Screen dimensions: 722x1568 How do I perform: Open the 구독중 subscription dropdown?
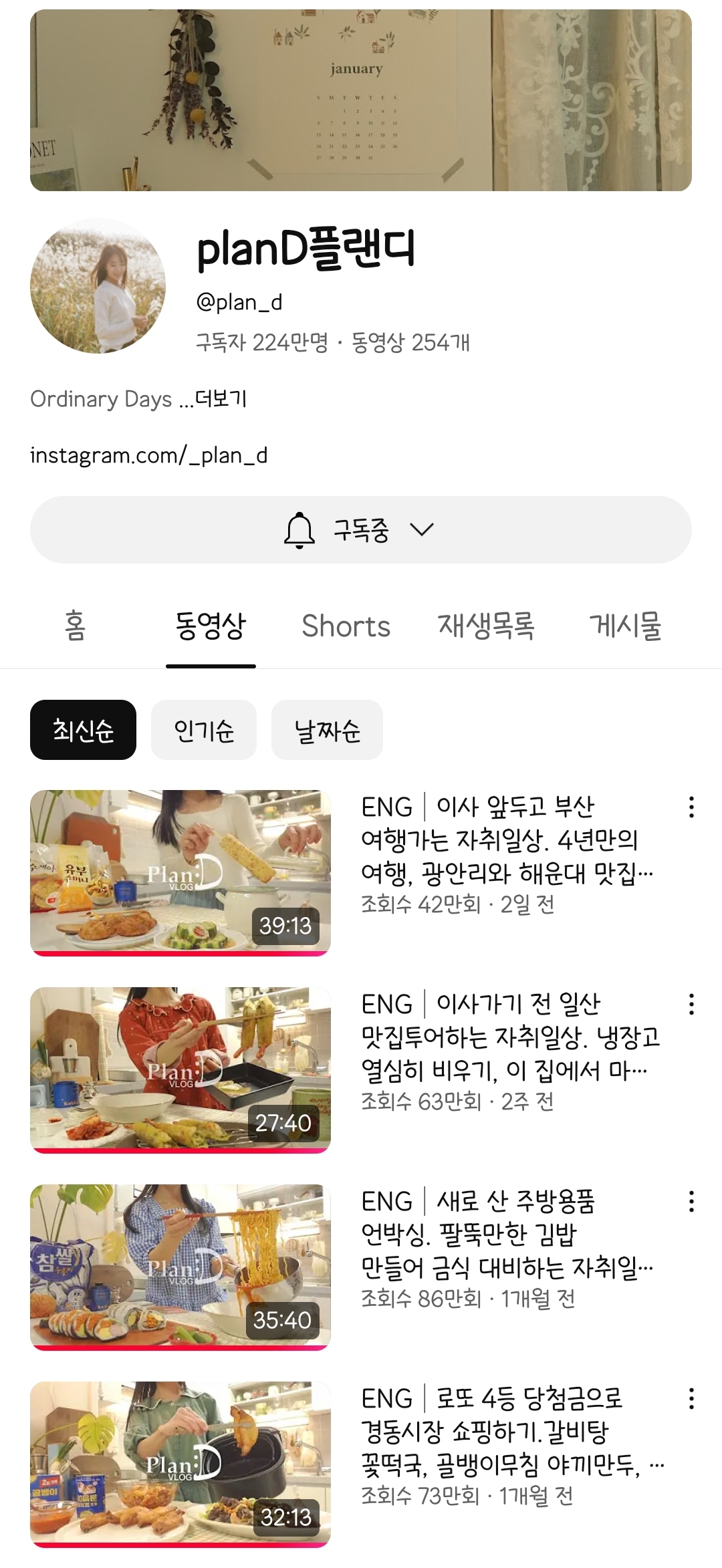360,530
